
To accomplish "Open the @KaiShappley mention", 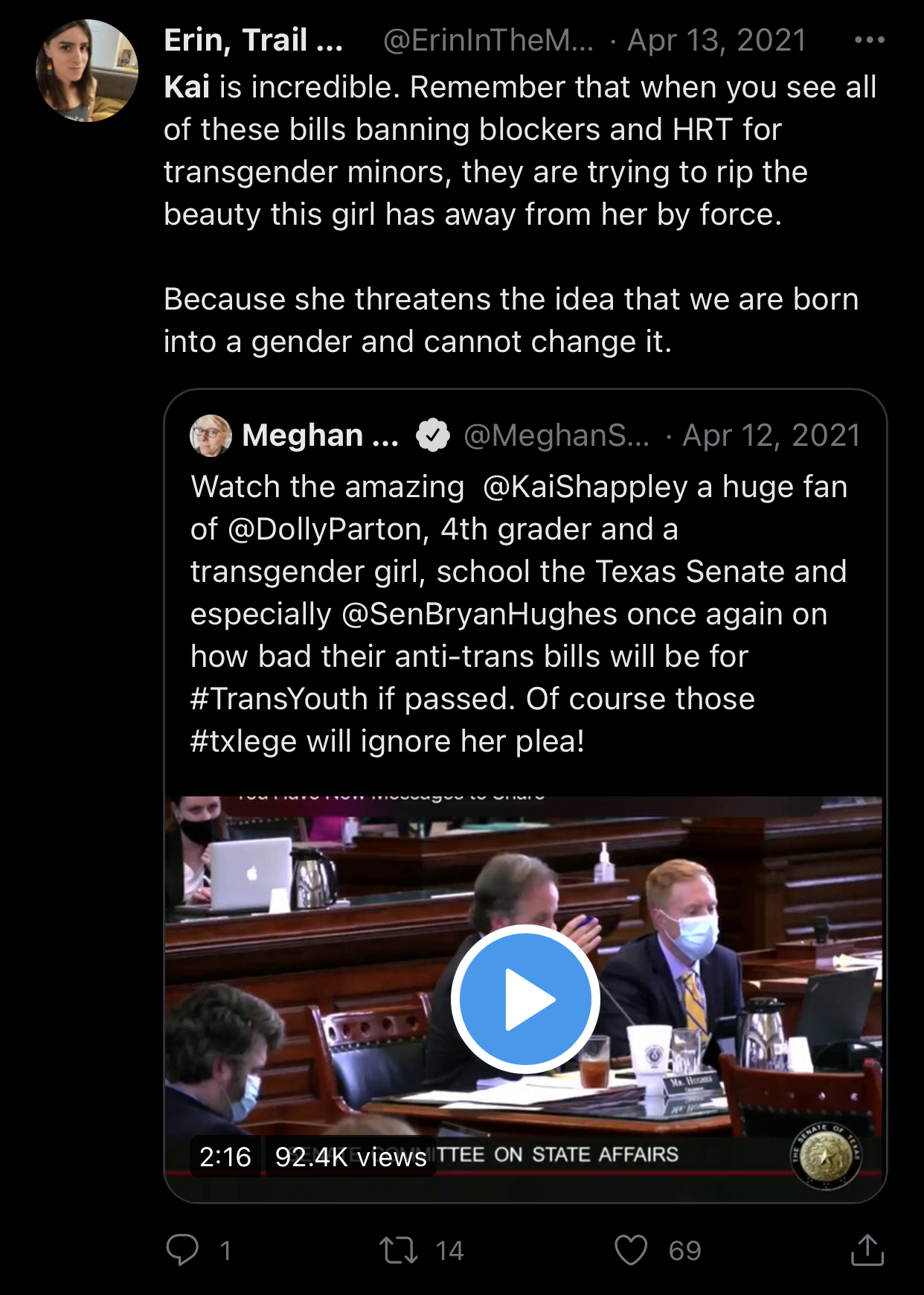I will pyautogui.click(x=585, y=487).
